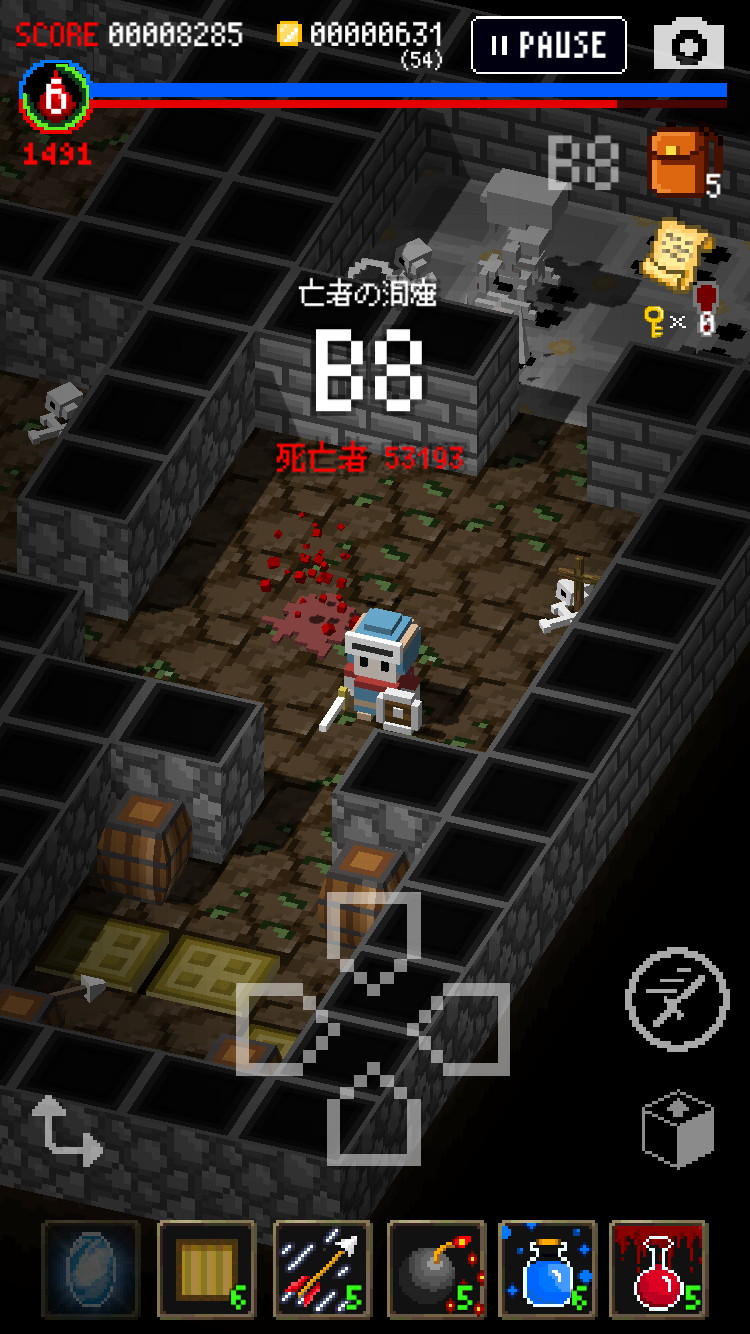Use the mirror item slot
The width and height of the screenshot is (750, 1334).
[x=90, y=1269]
